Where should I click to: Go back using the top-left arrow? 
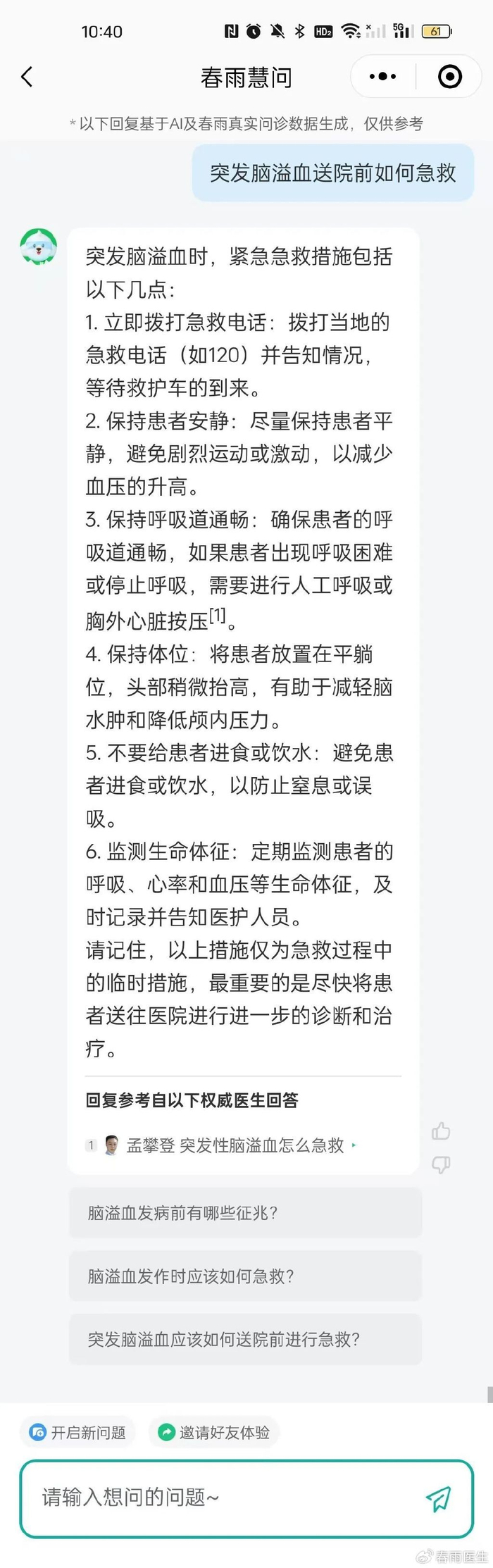point(27,77)
